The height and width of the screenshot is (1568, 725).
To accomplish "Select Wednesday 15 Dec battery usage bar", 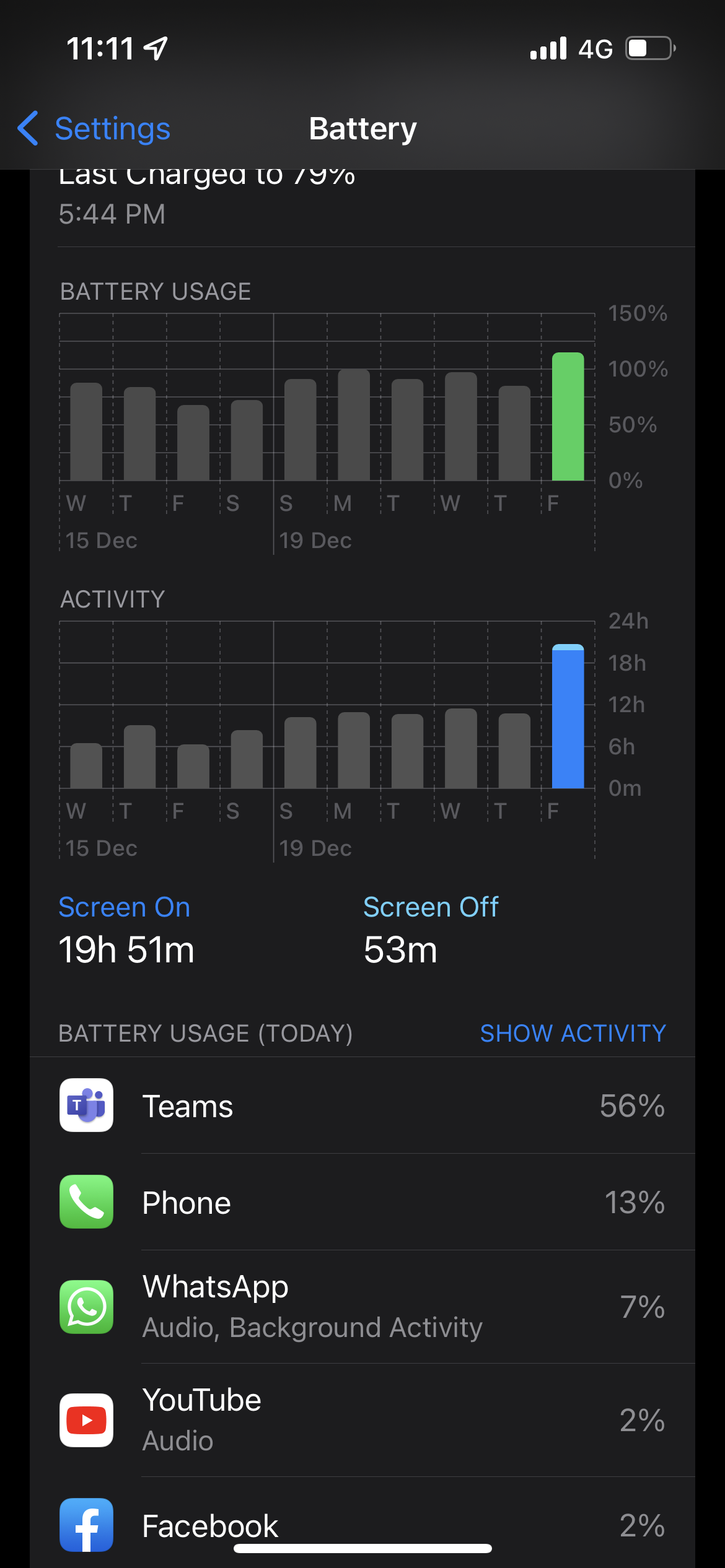I will point(86,432).
